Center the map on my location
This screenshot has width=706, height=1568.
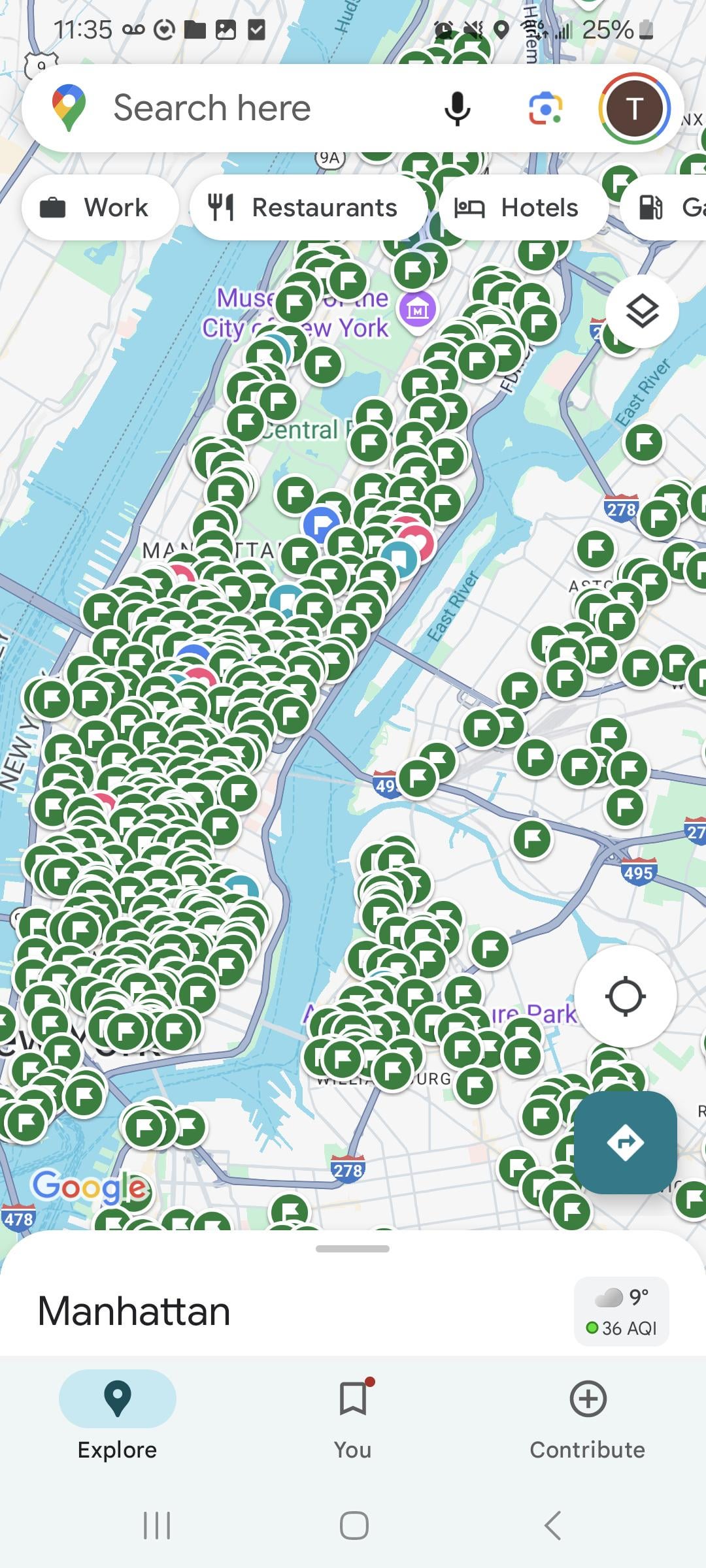626,997
